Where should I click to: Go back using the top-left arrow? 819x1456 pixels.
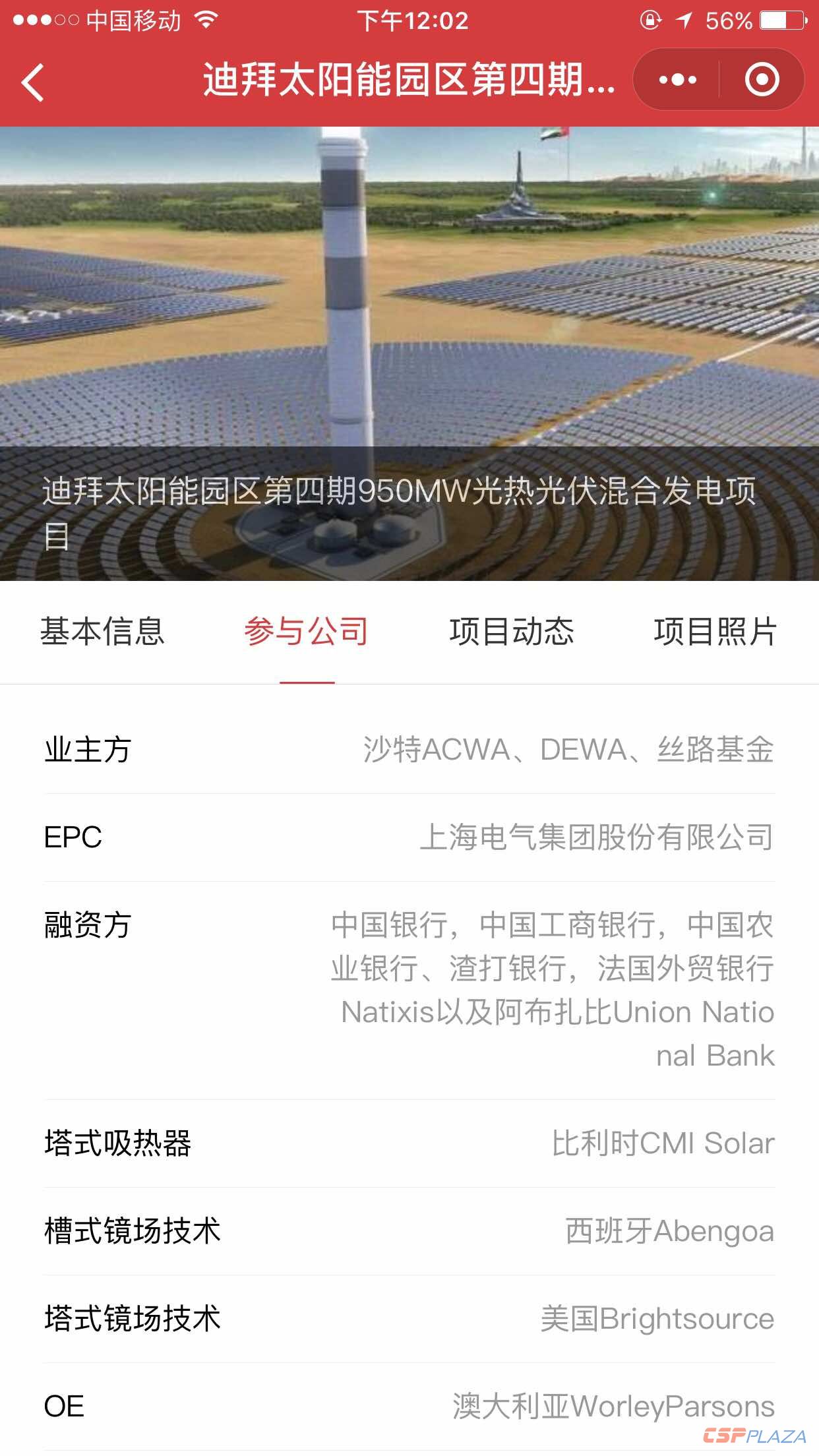pos(33,82)
